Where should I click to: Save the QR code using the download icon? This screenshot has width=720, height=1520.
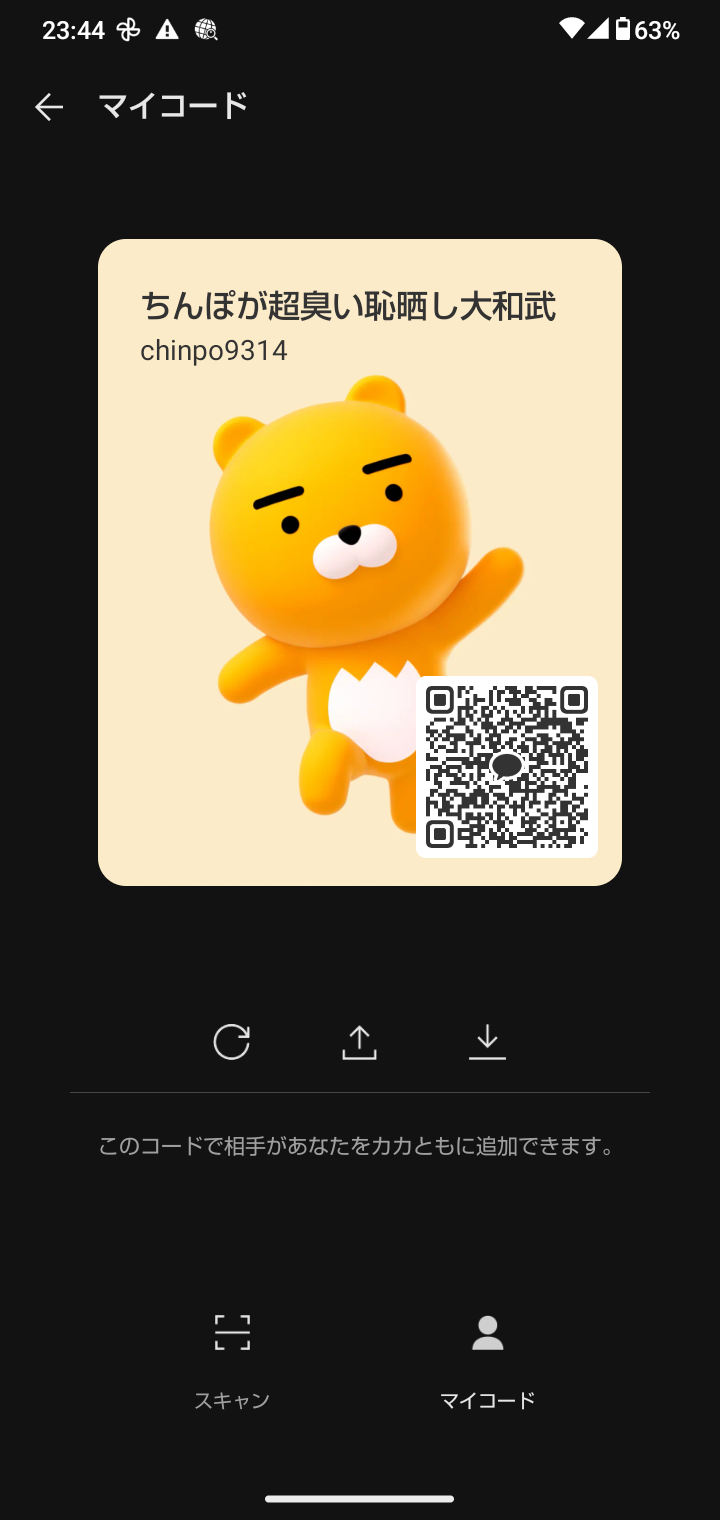pos(488,1040)
